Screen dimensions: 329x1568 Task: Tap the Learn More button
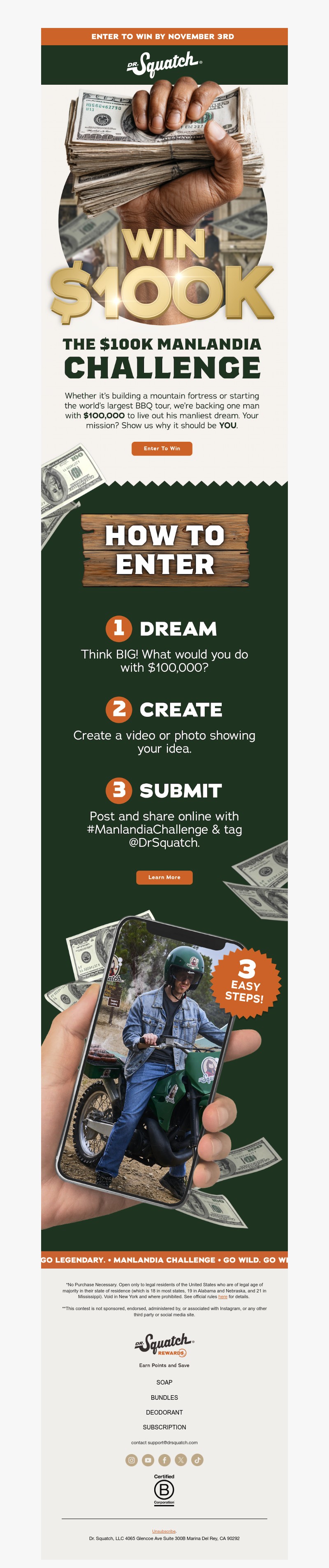(x=164, y=877)
